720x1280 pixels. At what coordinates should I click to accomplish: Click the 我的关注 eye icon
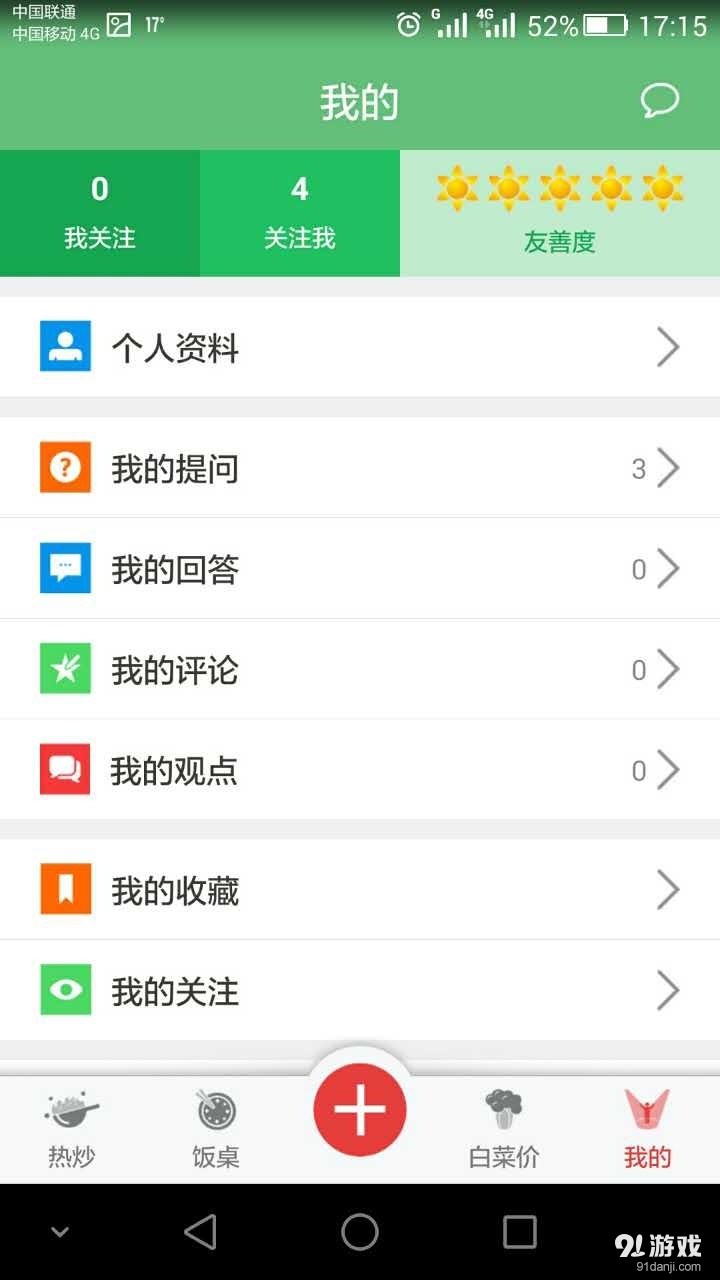65,991
